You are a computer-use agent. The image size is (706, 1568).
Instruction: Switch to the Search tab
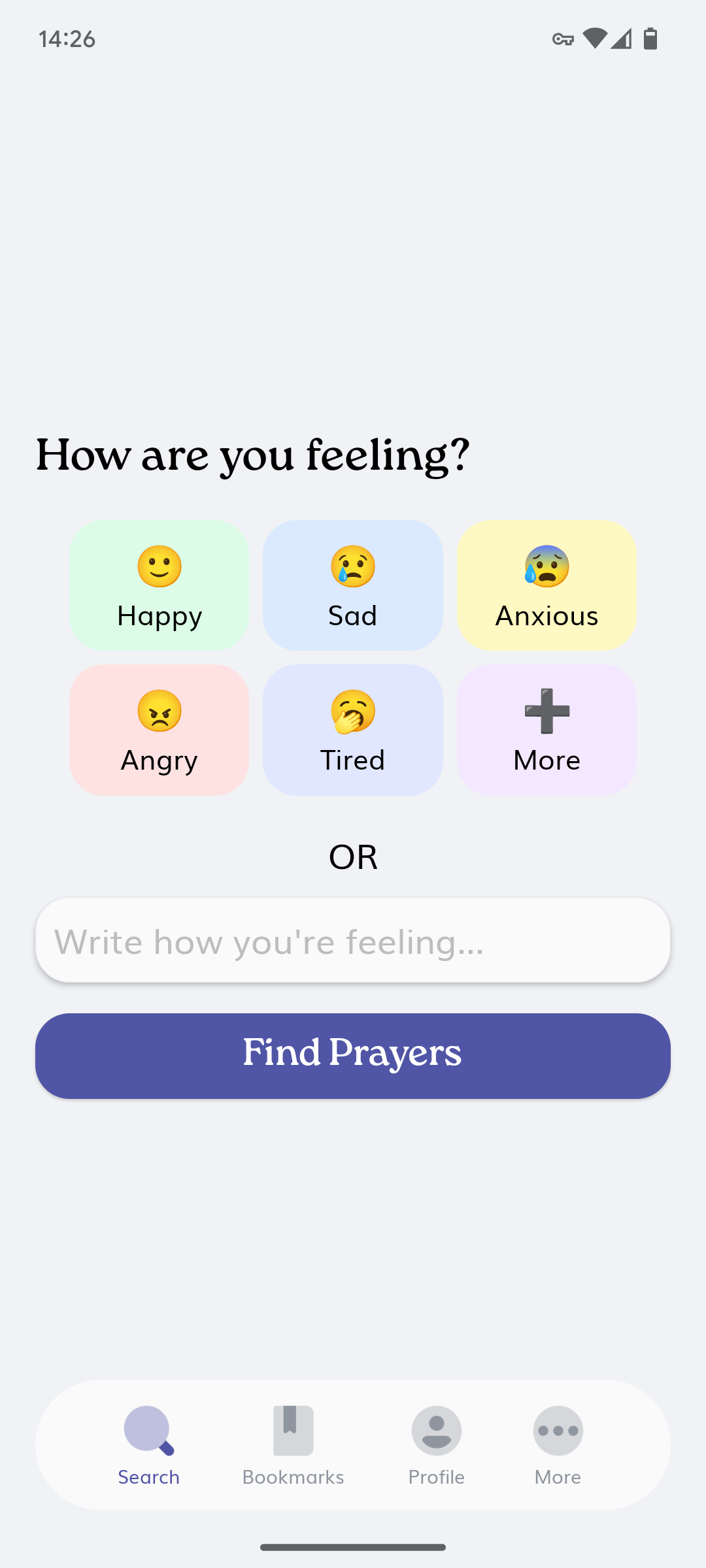click(x=149, y=1445)
